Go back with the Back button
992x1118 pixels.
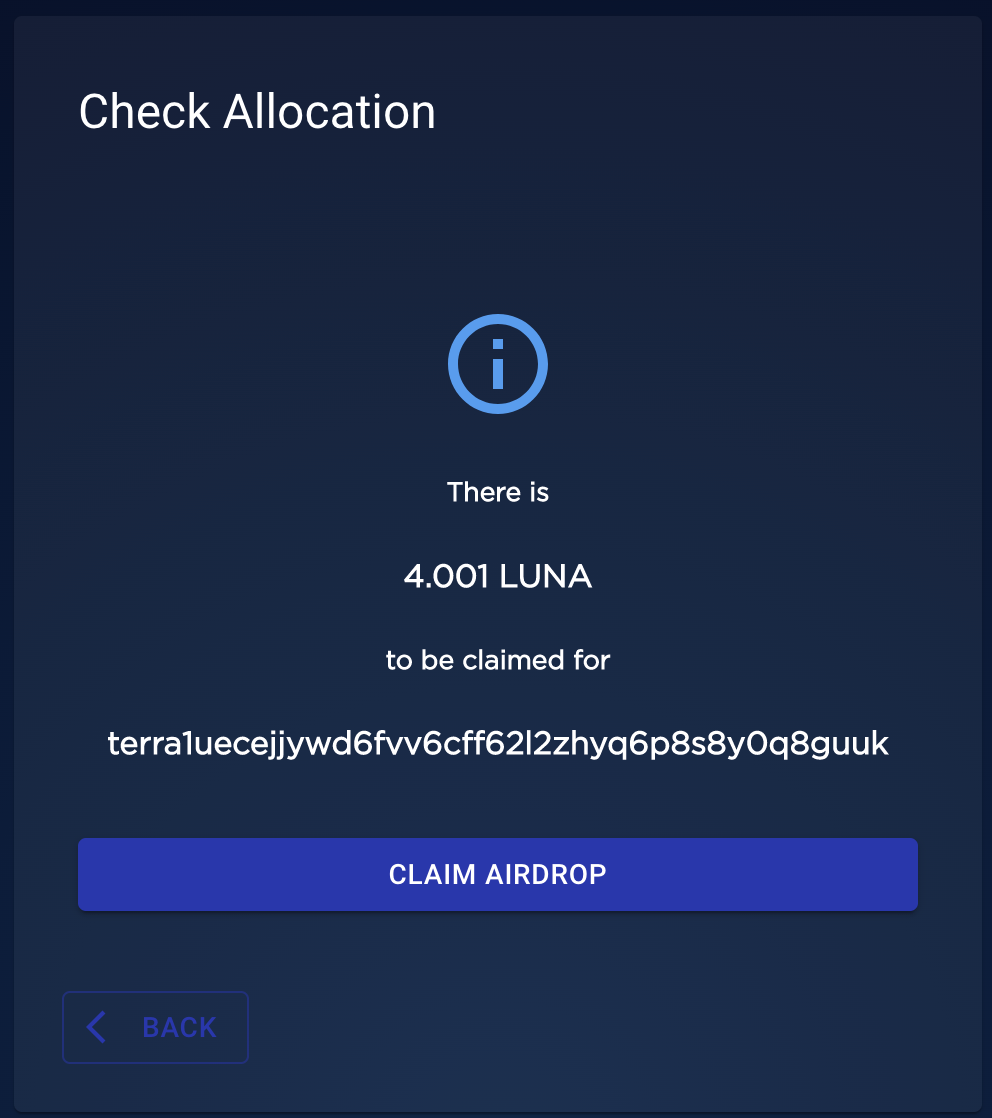[155, 1027]
